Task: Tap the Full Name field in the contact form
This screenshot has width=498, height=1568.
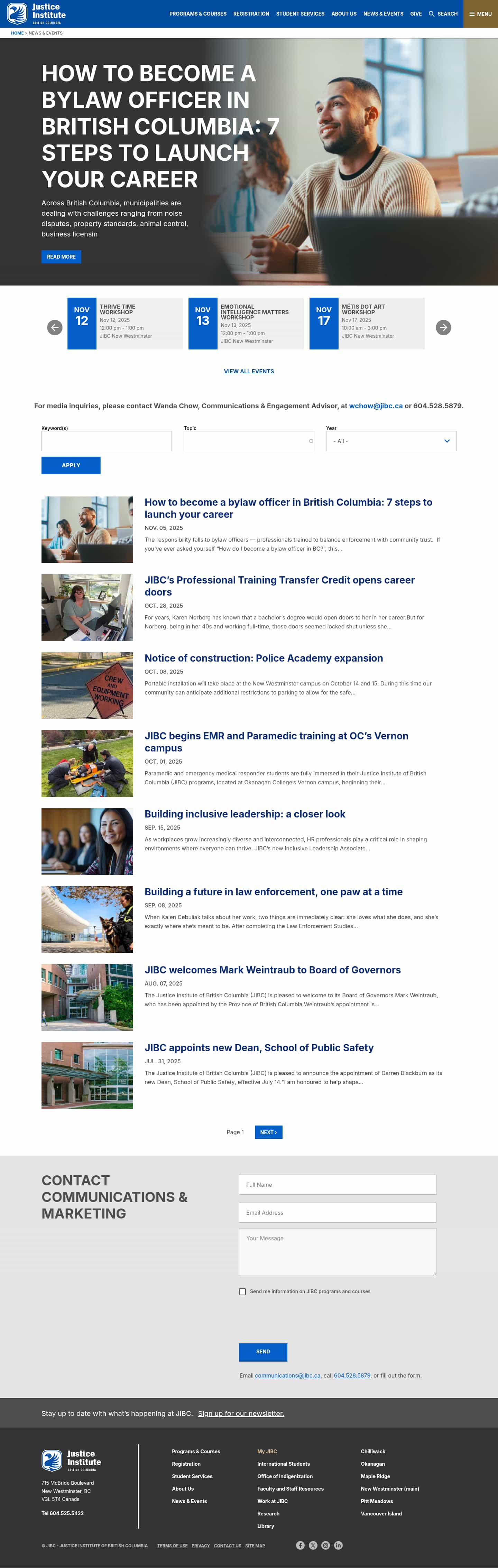Action: [x=336, y=1185]
